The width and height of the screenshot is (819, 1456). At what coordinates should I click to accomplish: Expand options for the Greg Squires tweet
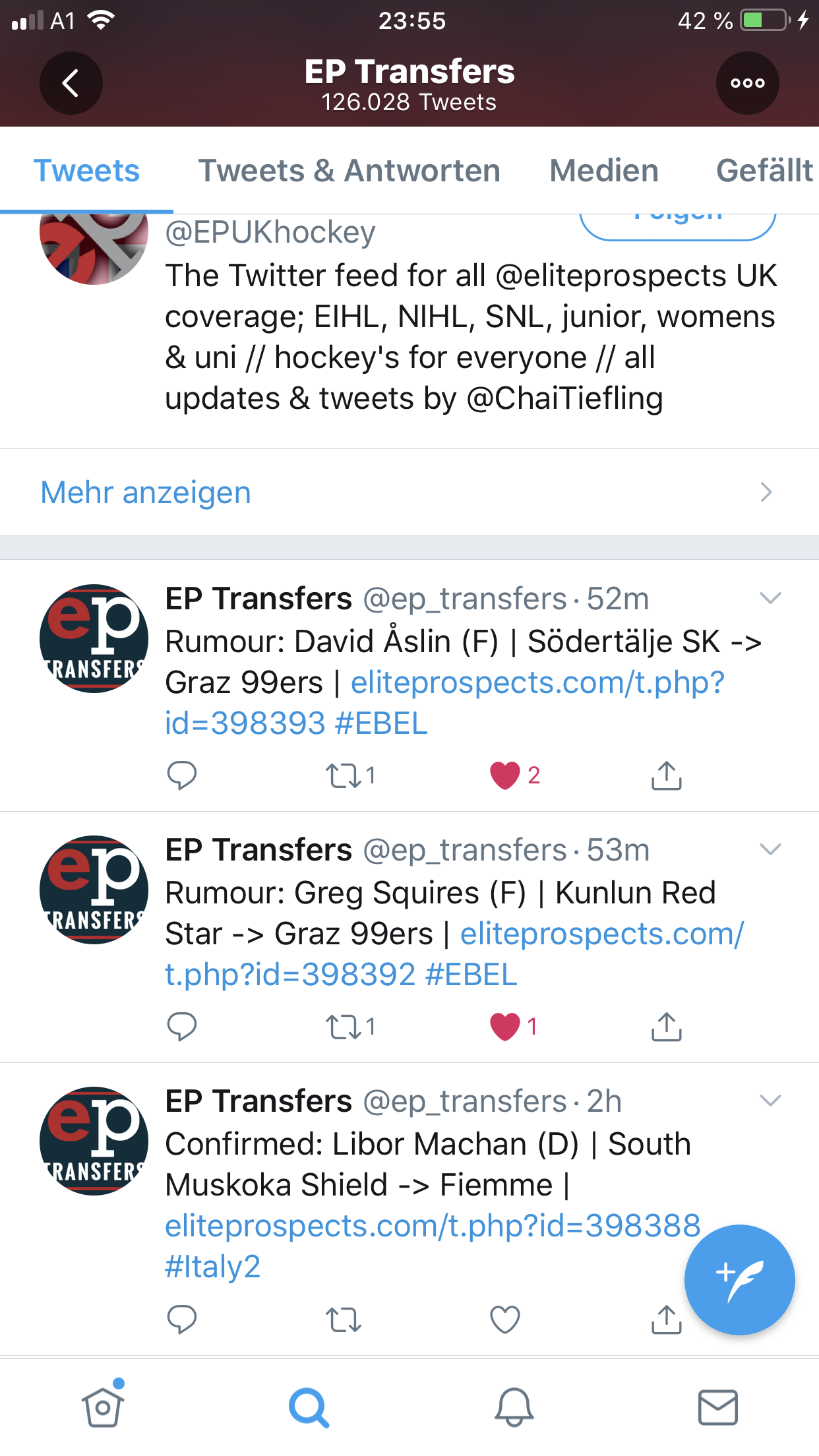point(770,849)
